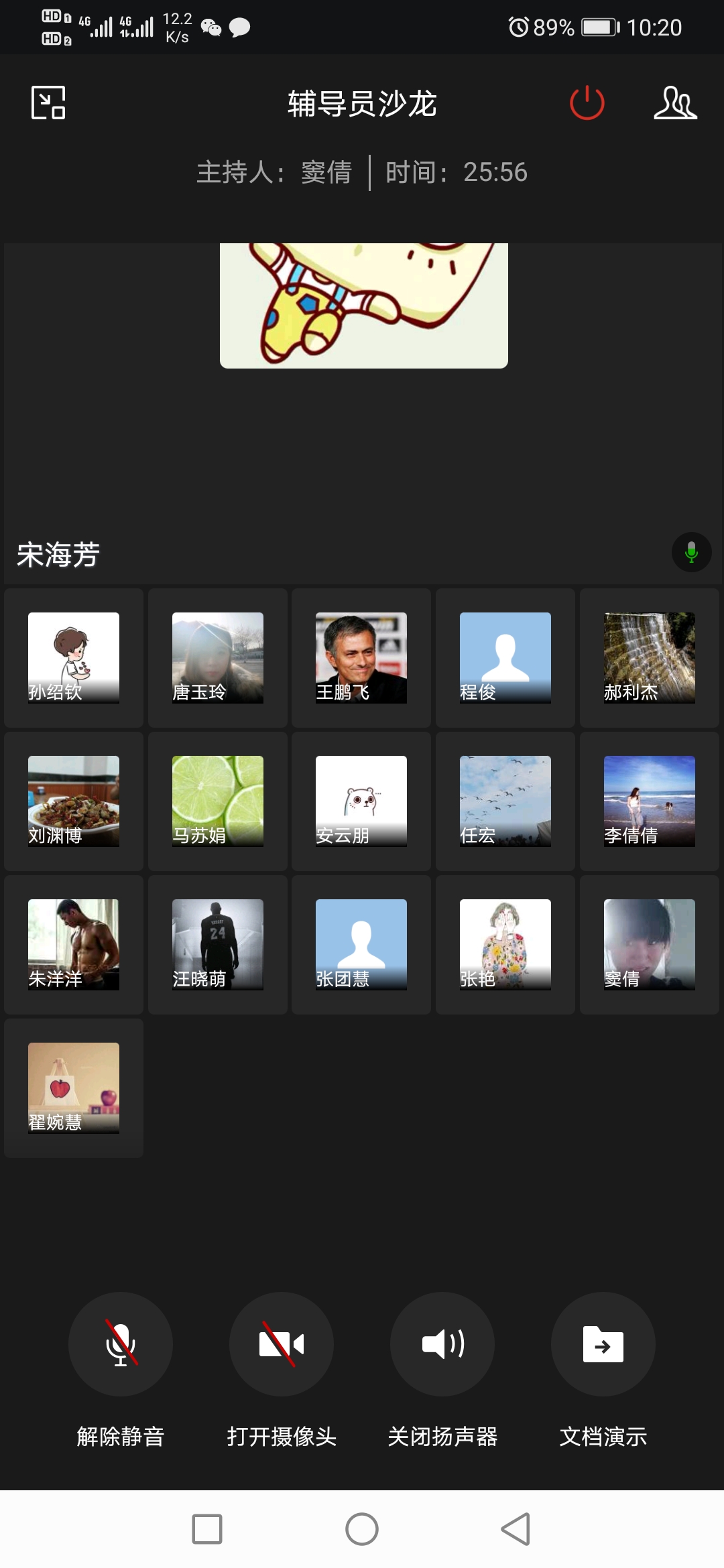724x1568 pixels.
Task: Open recent apps from navigation bar
Action: tap(207, 1529)
